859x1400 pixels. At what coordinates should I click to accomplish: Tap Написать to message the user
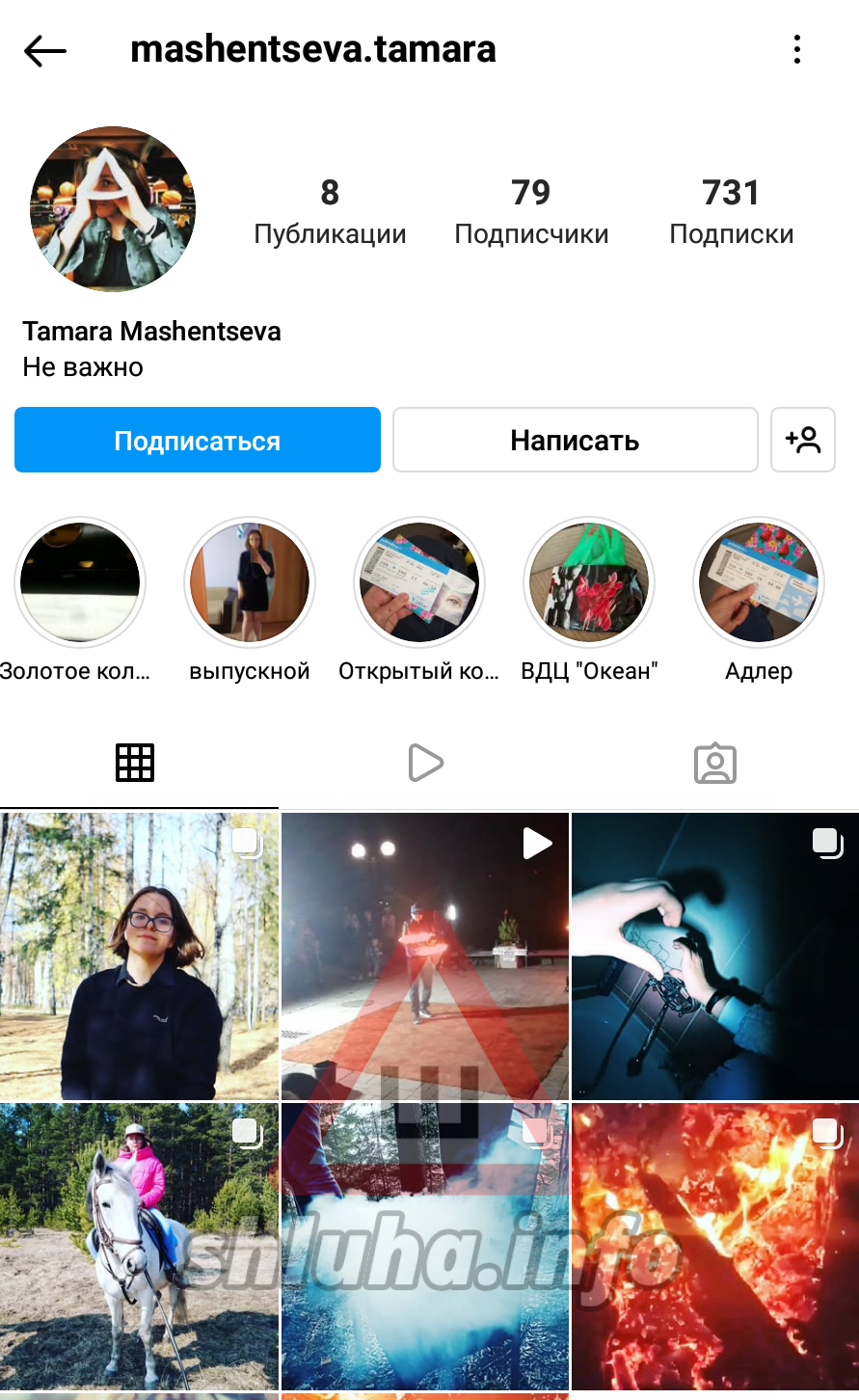tap(575, 441)
